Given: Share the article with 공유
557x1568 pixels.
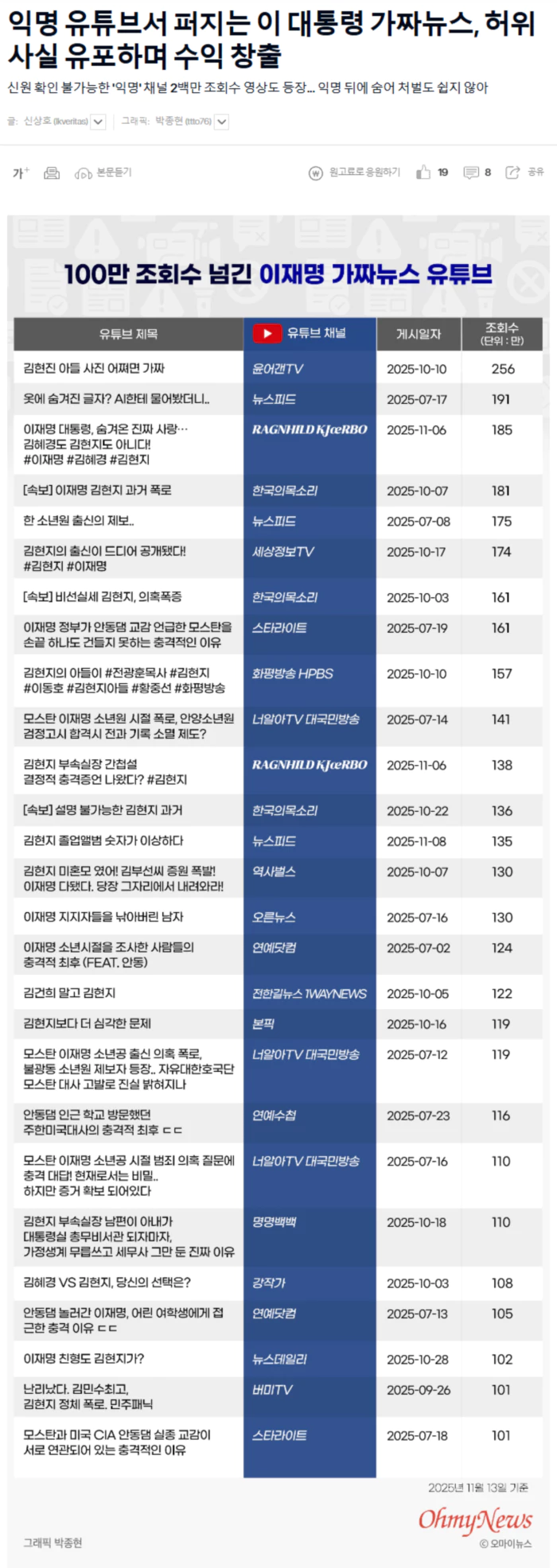Looking at the screenshot, I should (x=524, y=173).
